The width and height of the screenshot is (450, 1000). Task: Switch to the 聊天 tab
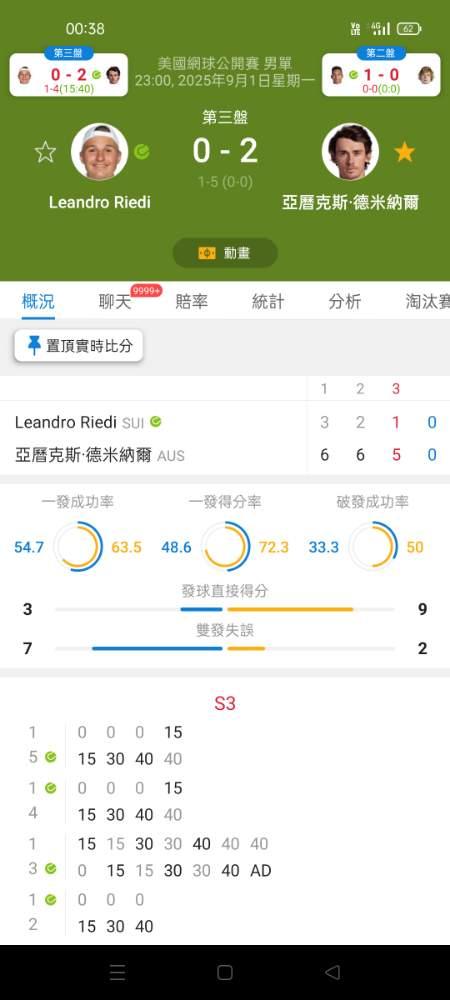(x=115, y=302)
